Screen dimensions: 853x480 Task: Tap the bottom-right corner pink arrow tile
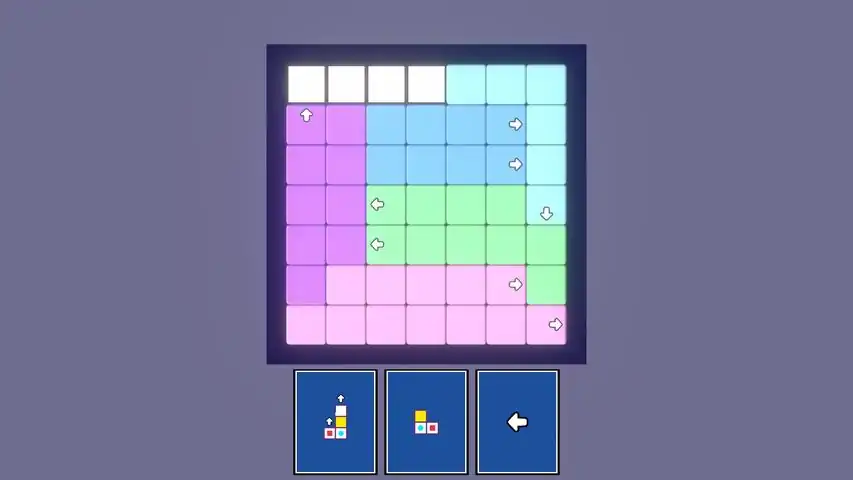546,325
